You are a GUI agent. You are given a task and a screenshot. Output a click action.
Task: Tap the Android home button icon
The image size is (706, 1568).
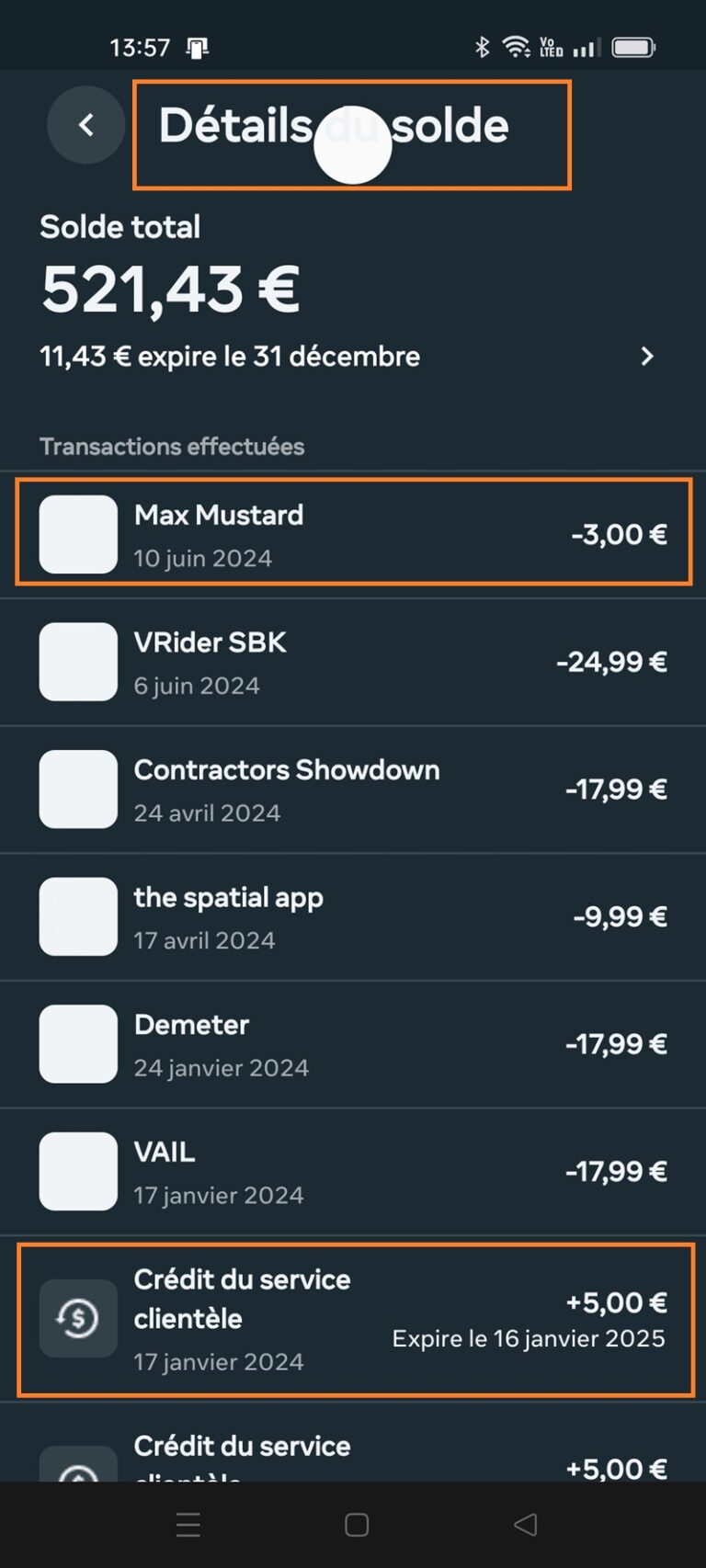tap(355, 1525)
